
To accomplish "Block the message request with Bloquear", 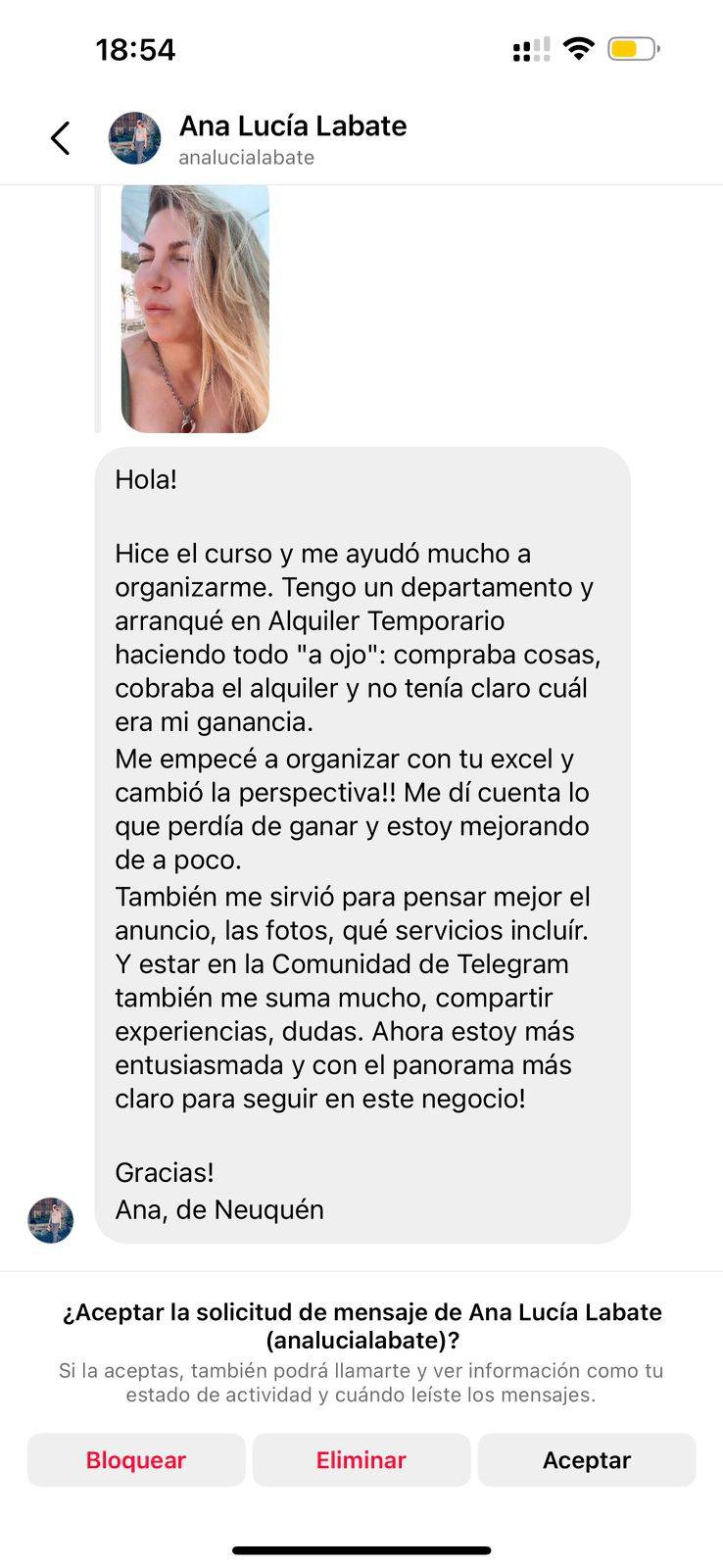I will click(136, 1460).
